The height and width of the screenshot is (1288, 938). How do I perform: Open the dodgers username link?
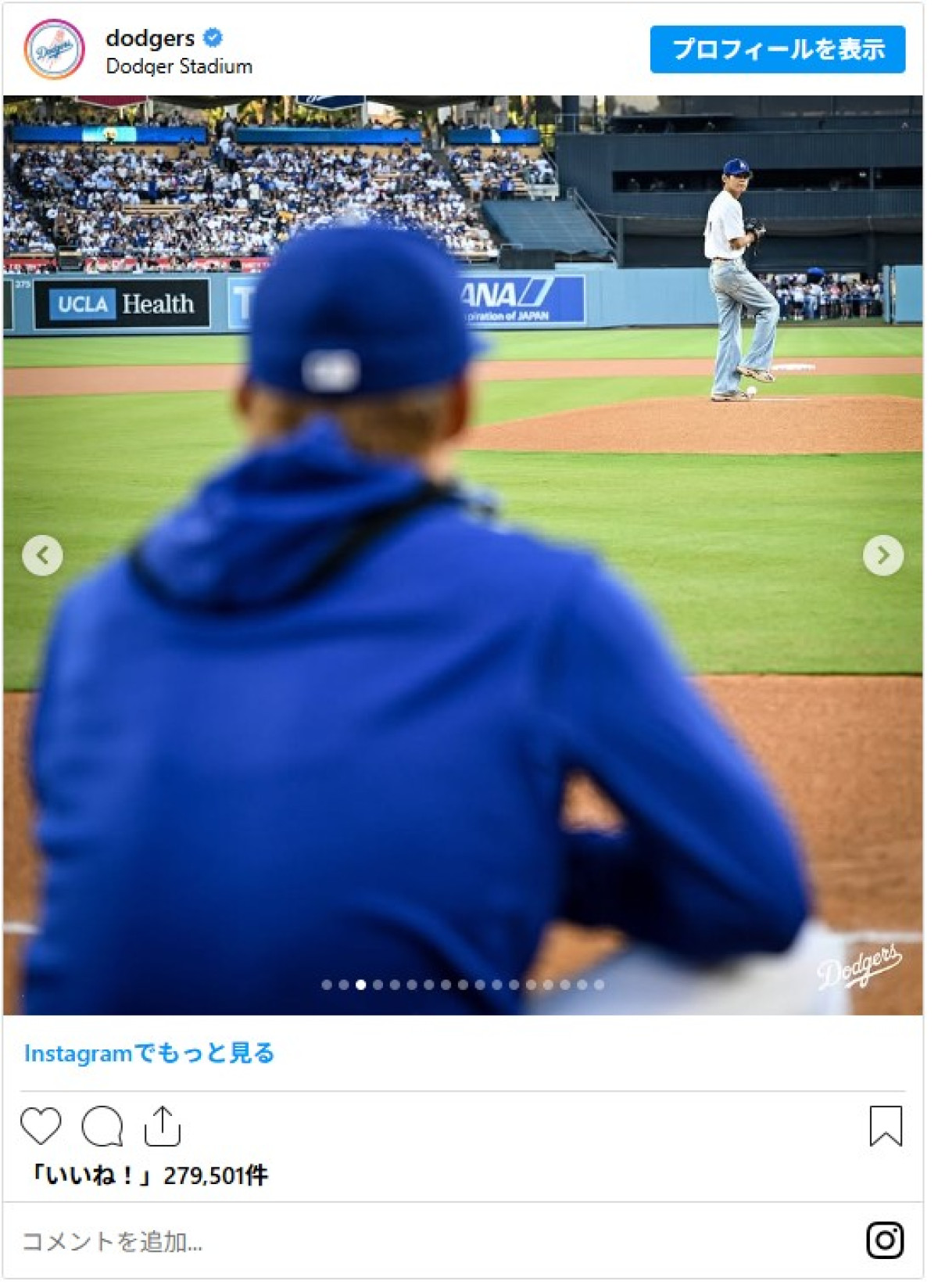click(x=152, y=38)
